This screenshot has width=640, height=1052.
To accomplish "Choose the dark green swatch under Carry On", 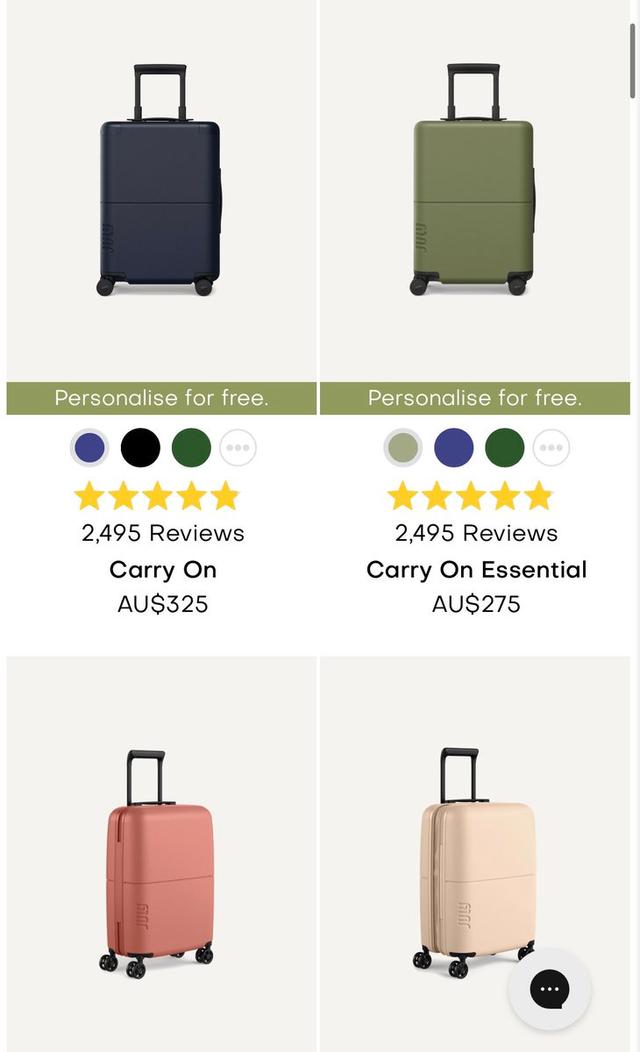I will tap(191, 448).
